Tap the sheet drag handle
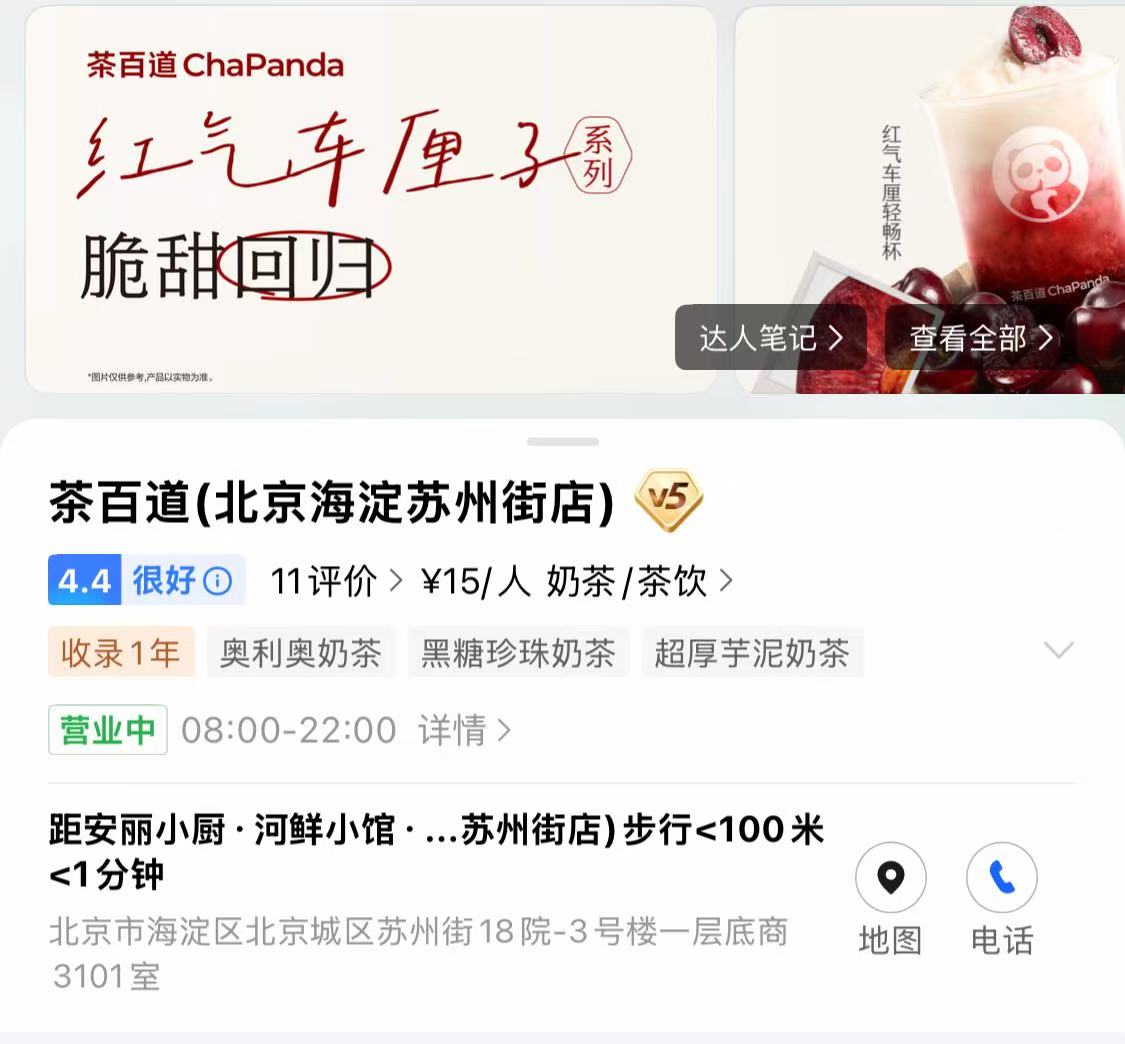 tap(563, 441)
